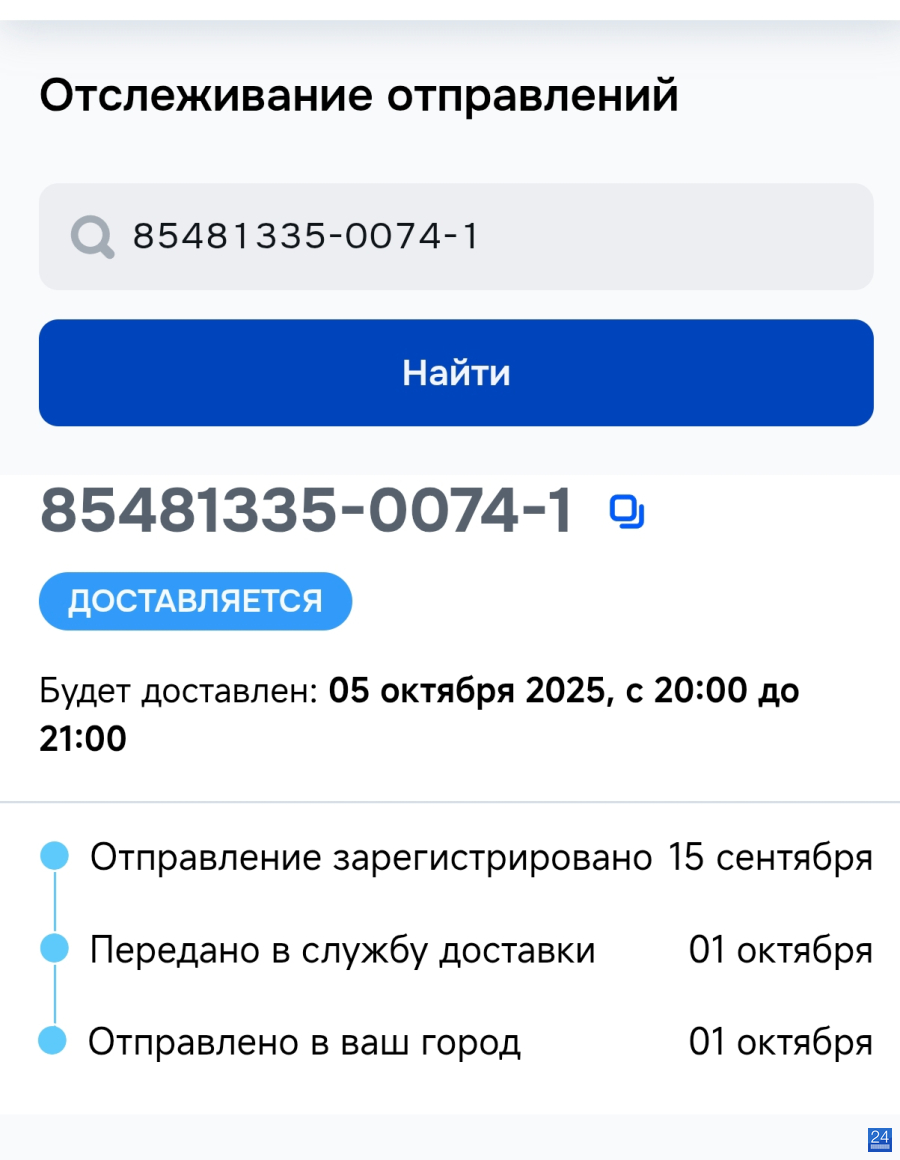Tap the Найти button
900x1160 pixels.
(456, 373)
